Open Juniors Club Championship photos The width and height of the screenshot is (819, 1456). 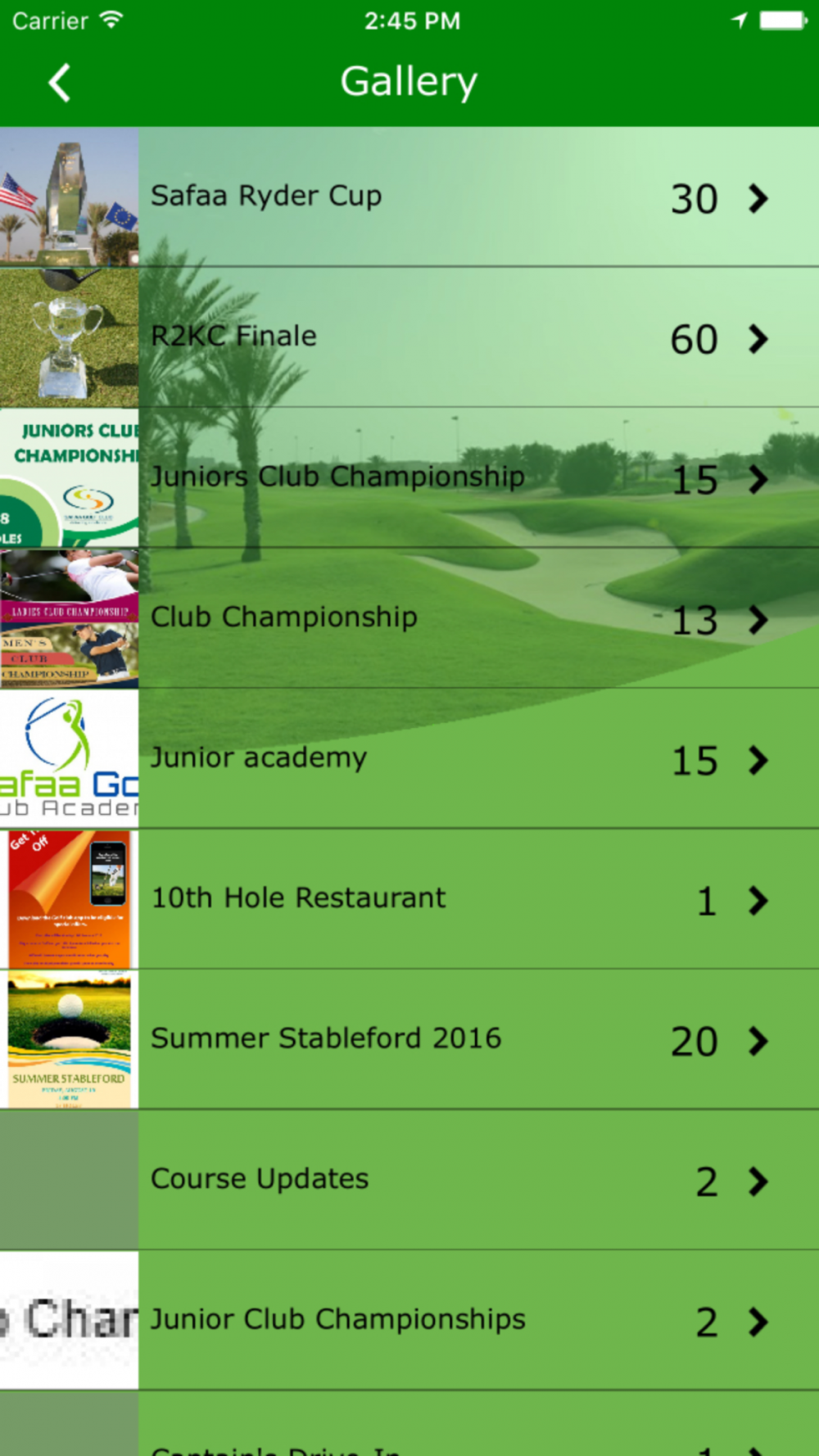(x=409, y=477)
